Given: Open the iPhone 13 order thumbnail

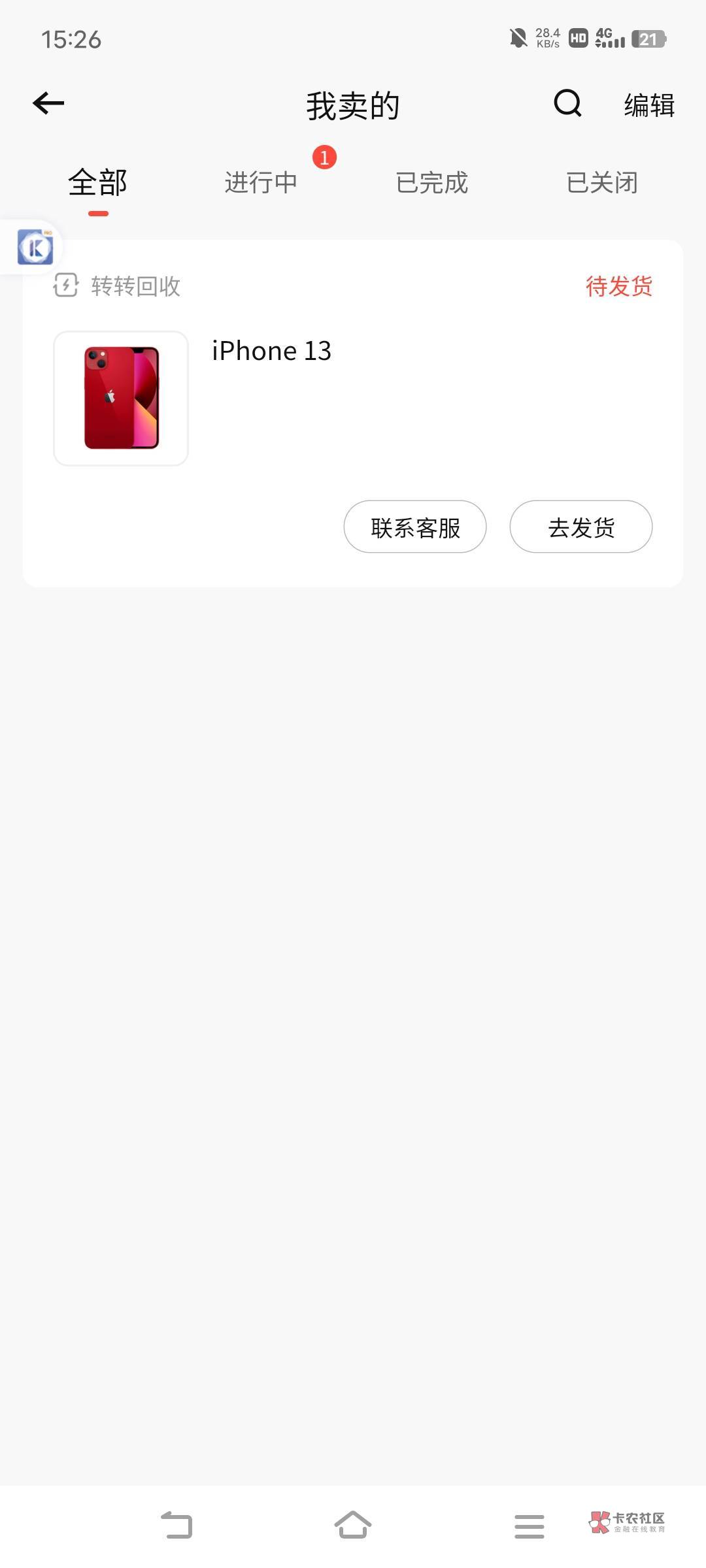Looking at the screenshot, I should (x=121, y=398).
